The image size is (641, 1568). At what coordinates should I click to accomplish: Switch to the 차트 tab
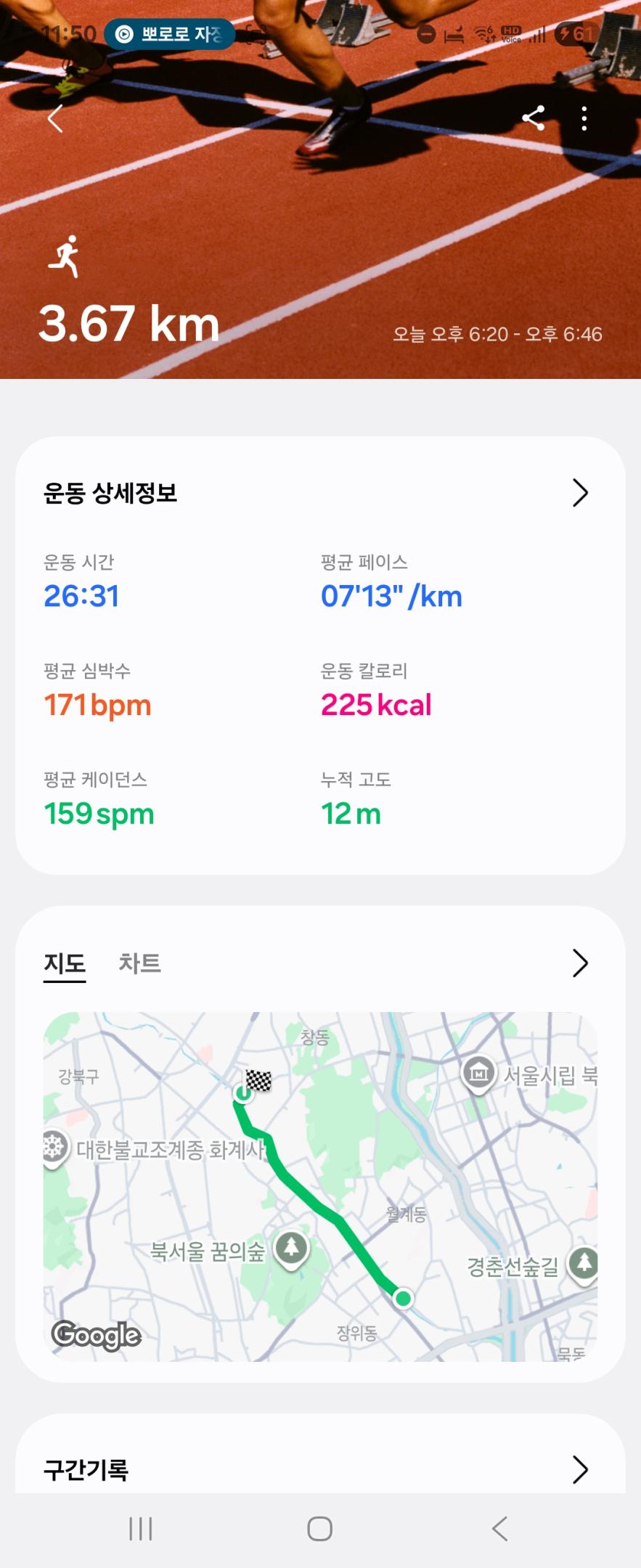pyautogui.click(x=139, y=963)
